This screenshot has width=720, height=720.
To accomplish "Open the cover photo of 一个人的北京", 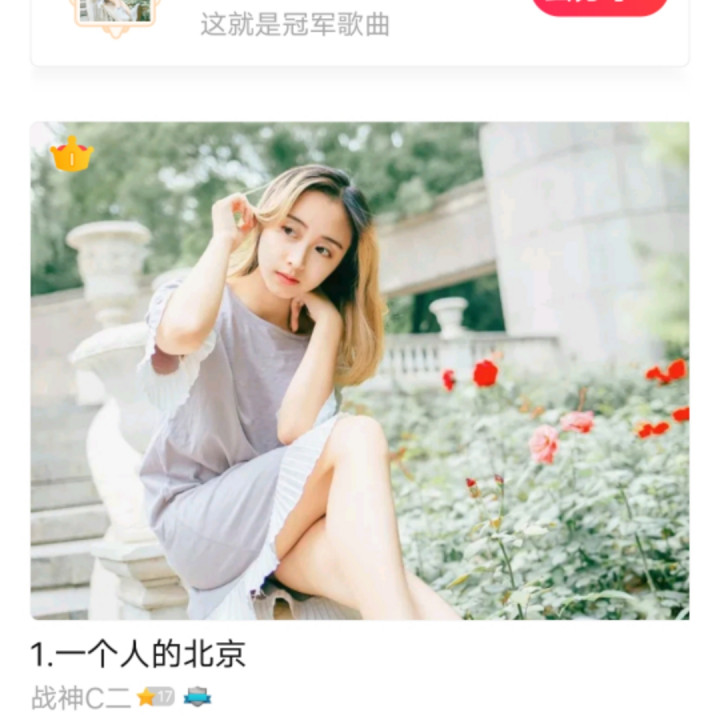I will pyautogui.click(x=360, y=370).
